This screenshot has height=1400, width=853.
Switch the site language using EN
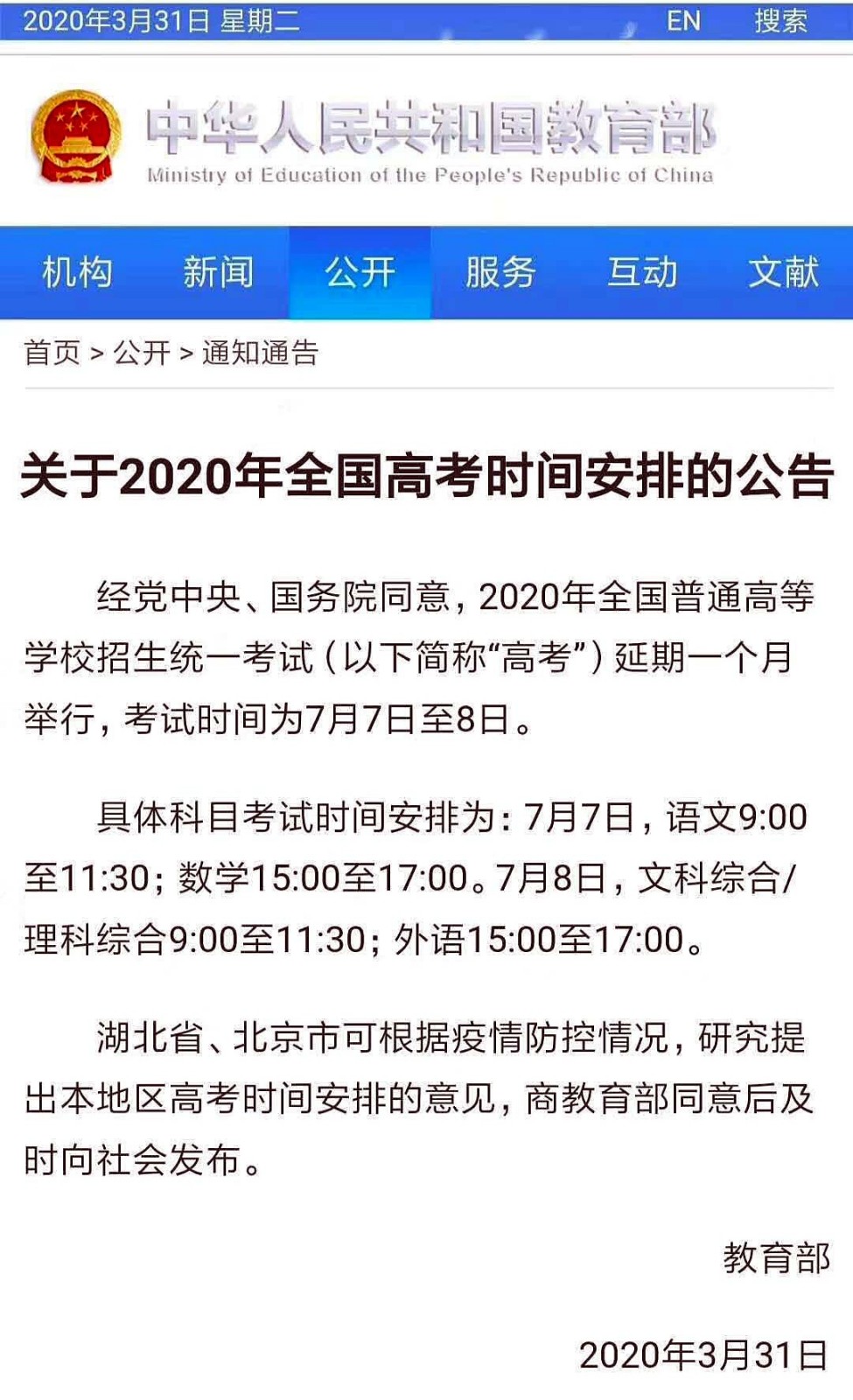pos(683,19)
